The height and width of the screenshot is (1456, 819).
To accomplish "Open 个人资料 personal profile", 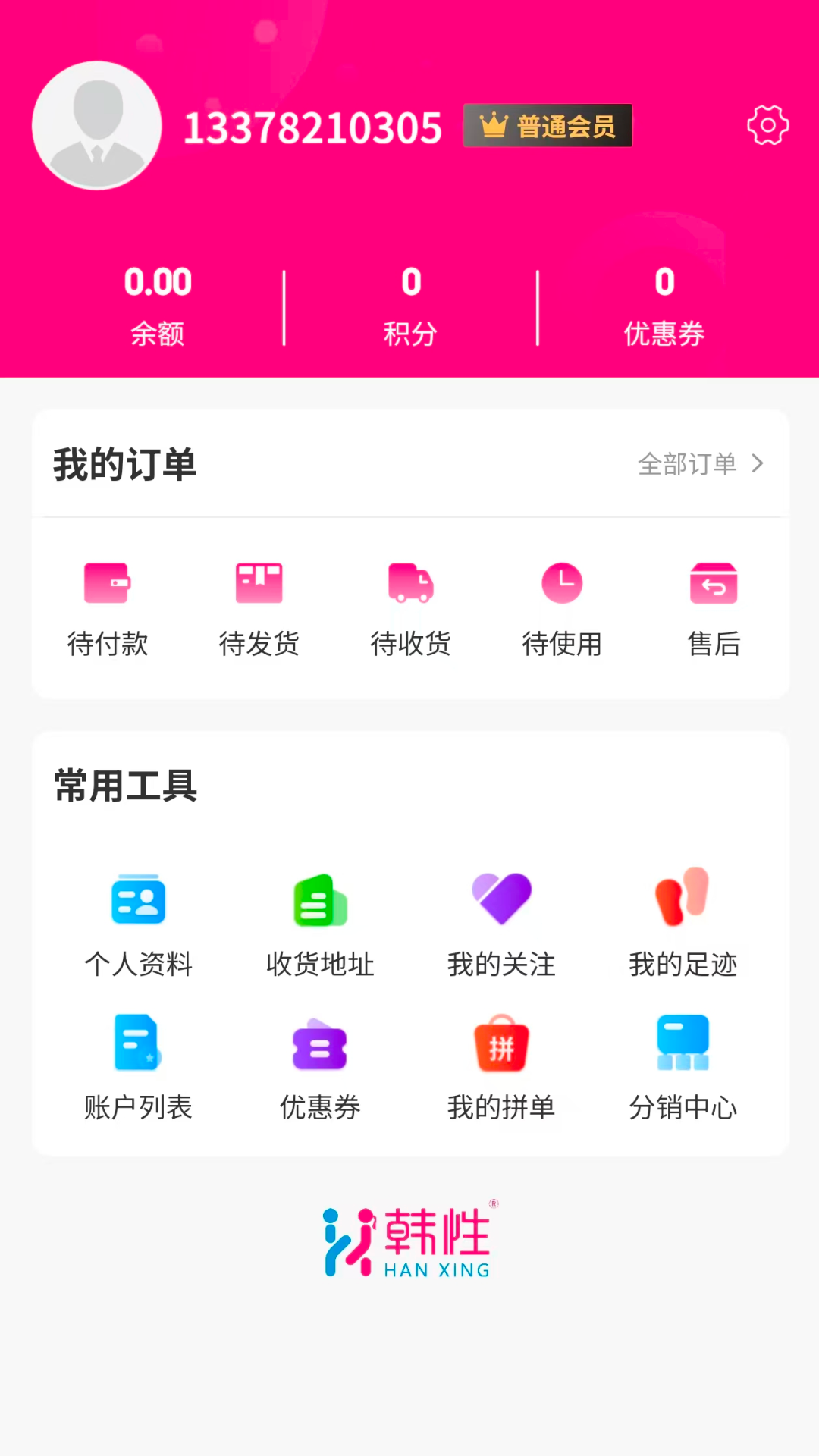I will click(x=138, y=924).
